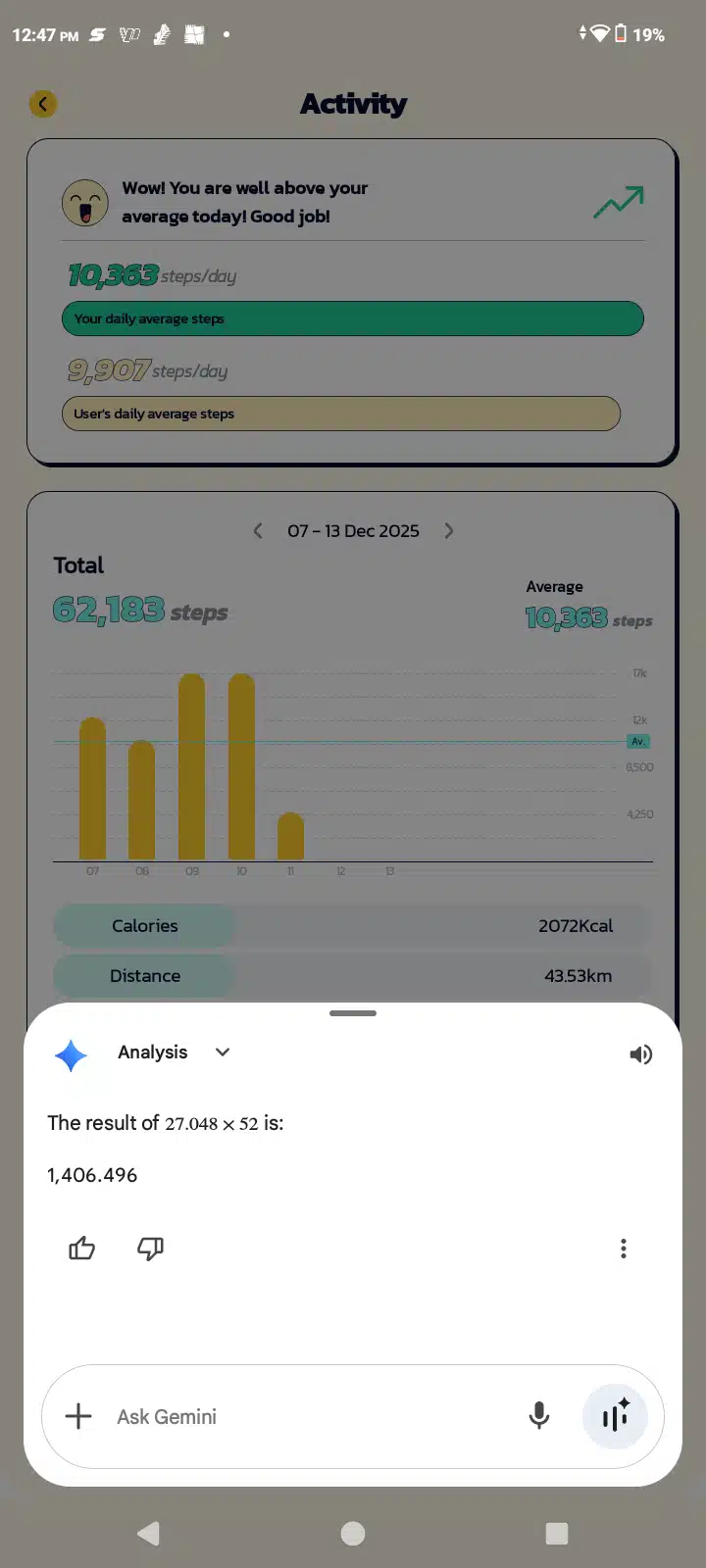Expand the Analysis dropdown
This screenshot has height=1568, width=706.
tap(223, 1053)
